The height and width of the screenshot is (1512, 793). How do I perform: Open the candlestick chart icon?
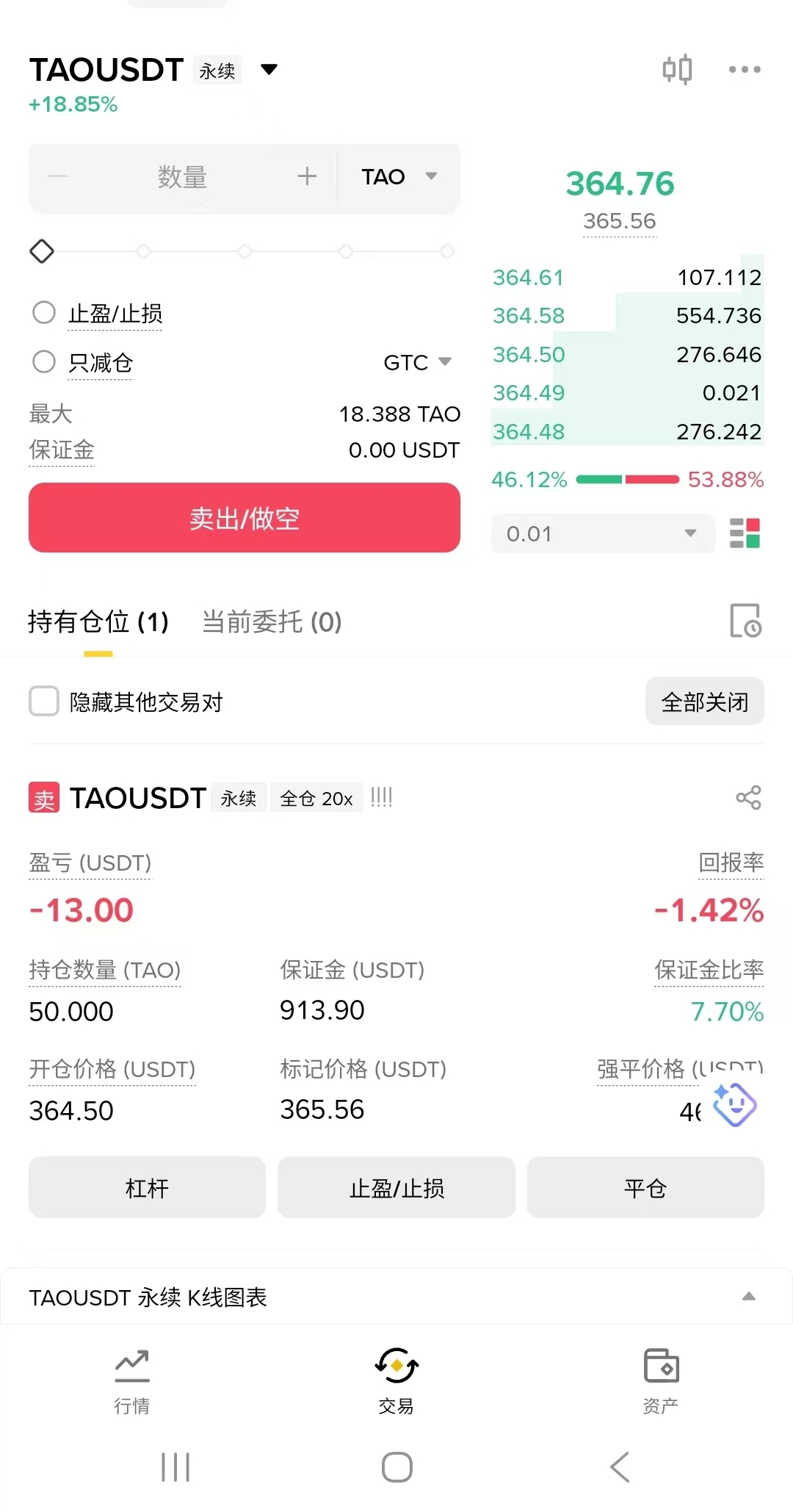tap(677, 70)
